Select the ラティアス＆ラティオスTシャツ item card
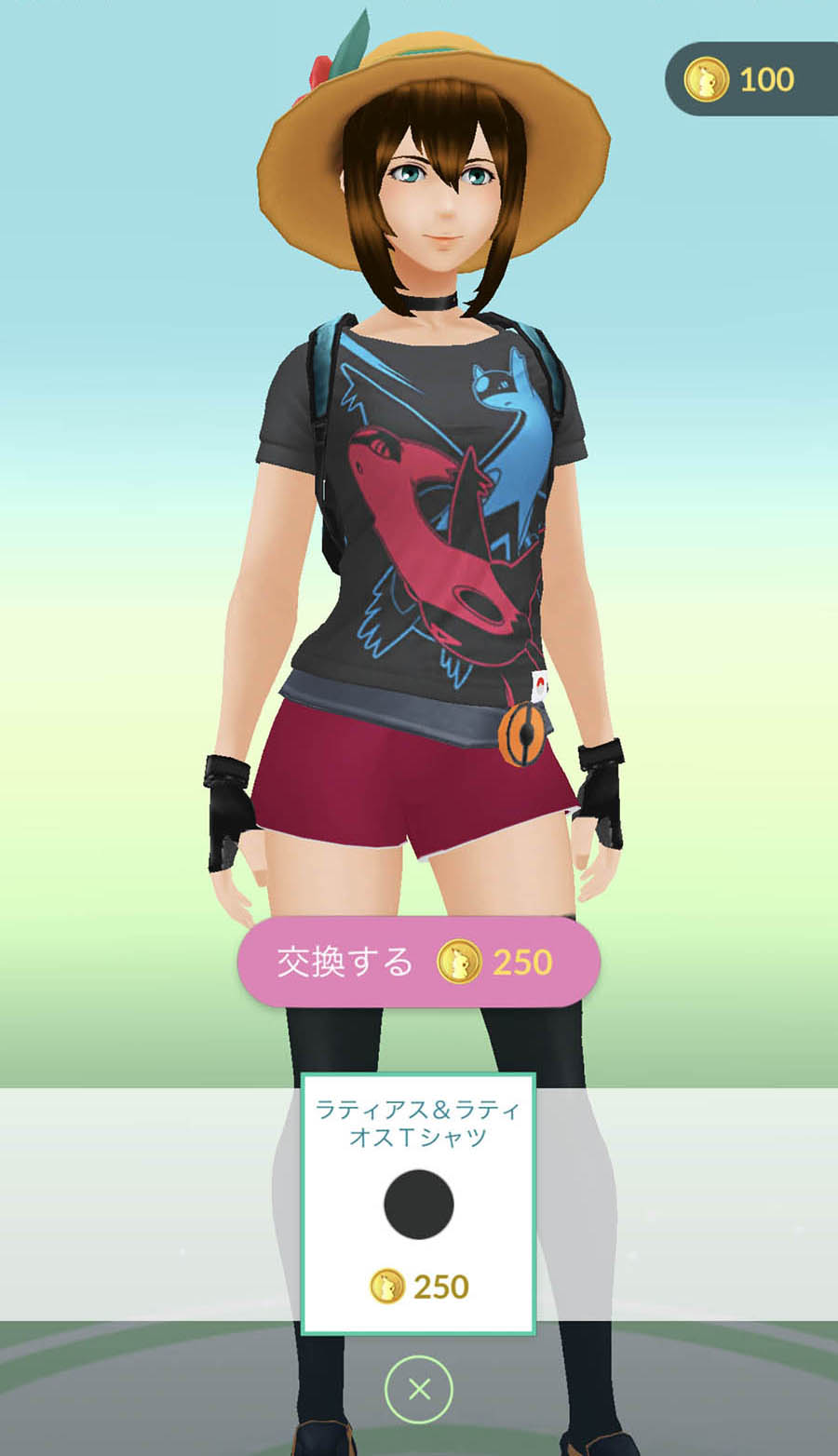838x1456 pixels. click(x=418, y=1204)
